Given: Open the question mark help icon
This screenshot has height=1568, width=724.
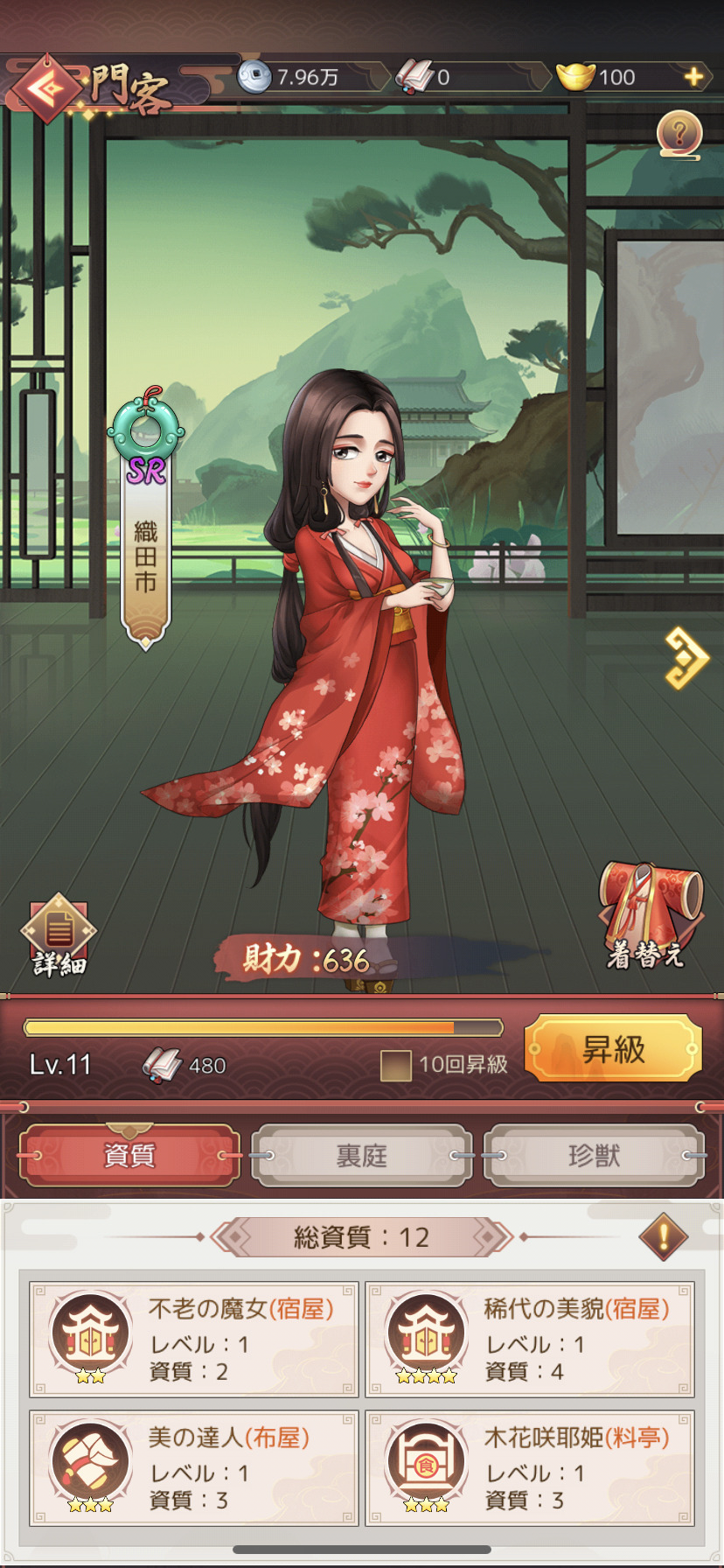Looking at the screenshot, I should click(x=679, y=134).
